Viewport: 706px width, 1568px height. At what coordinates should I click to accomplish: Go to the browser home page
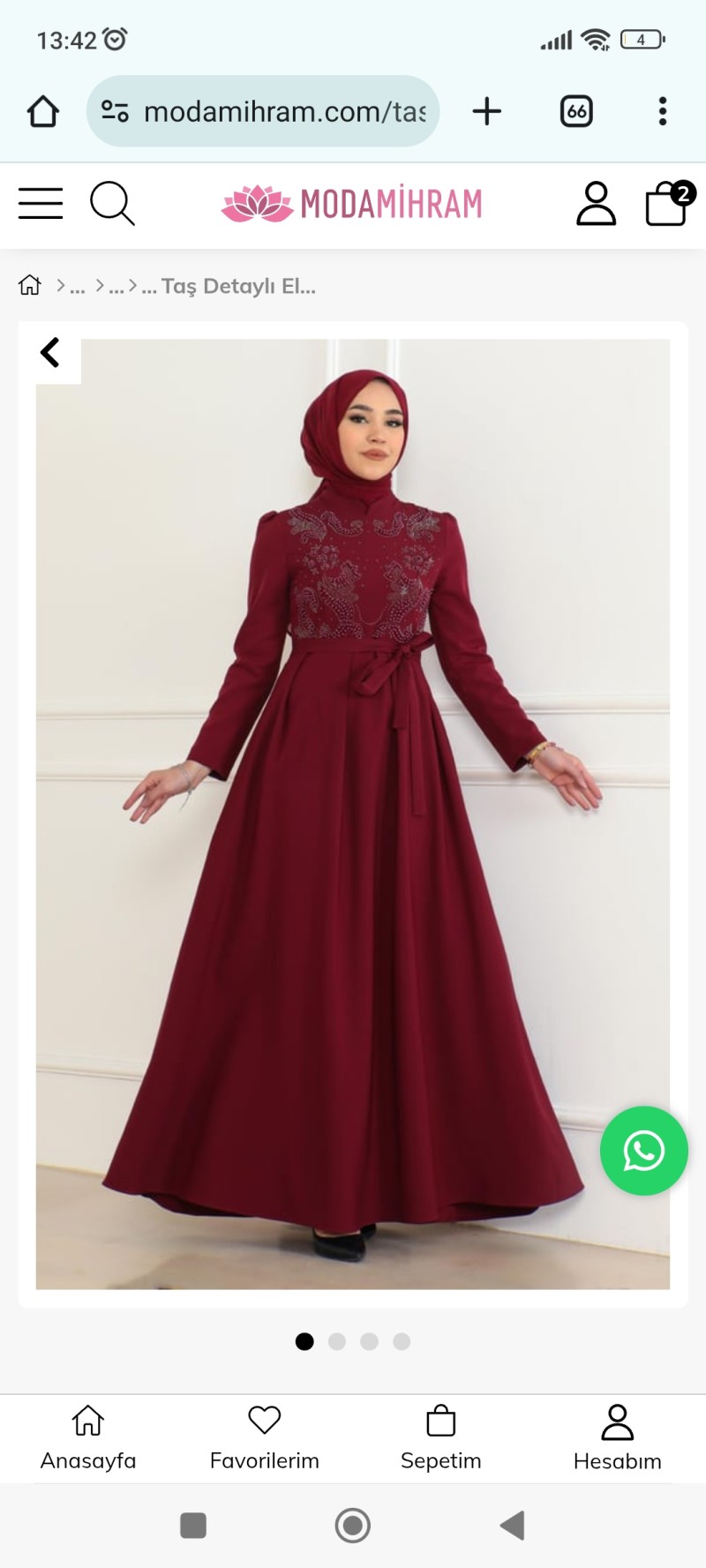coord(43,111)
